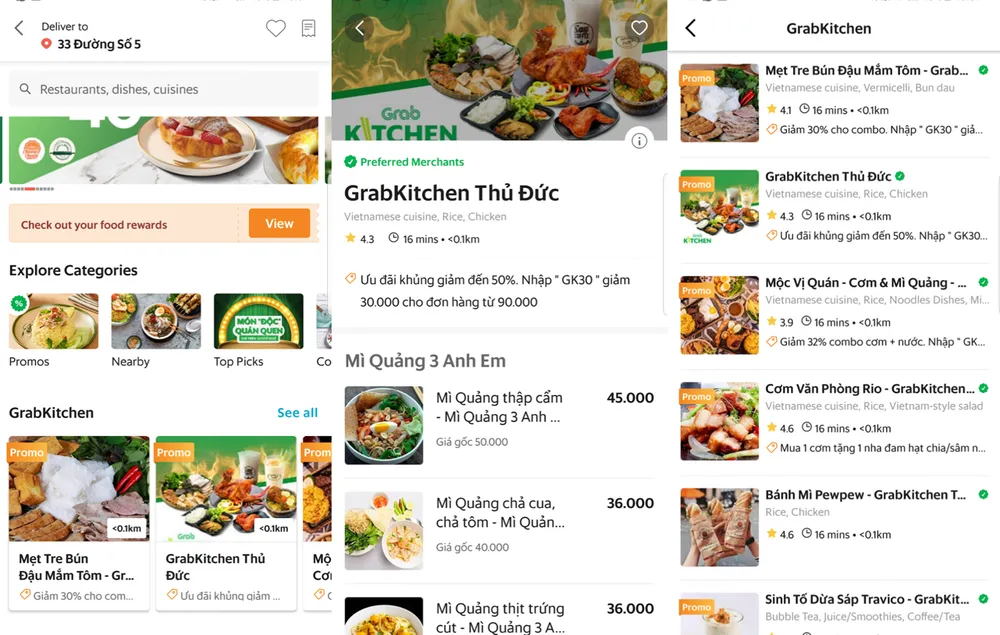Open the Top Picks category
Screen dimensions: 1000x635
point(258,322)
